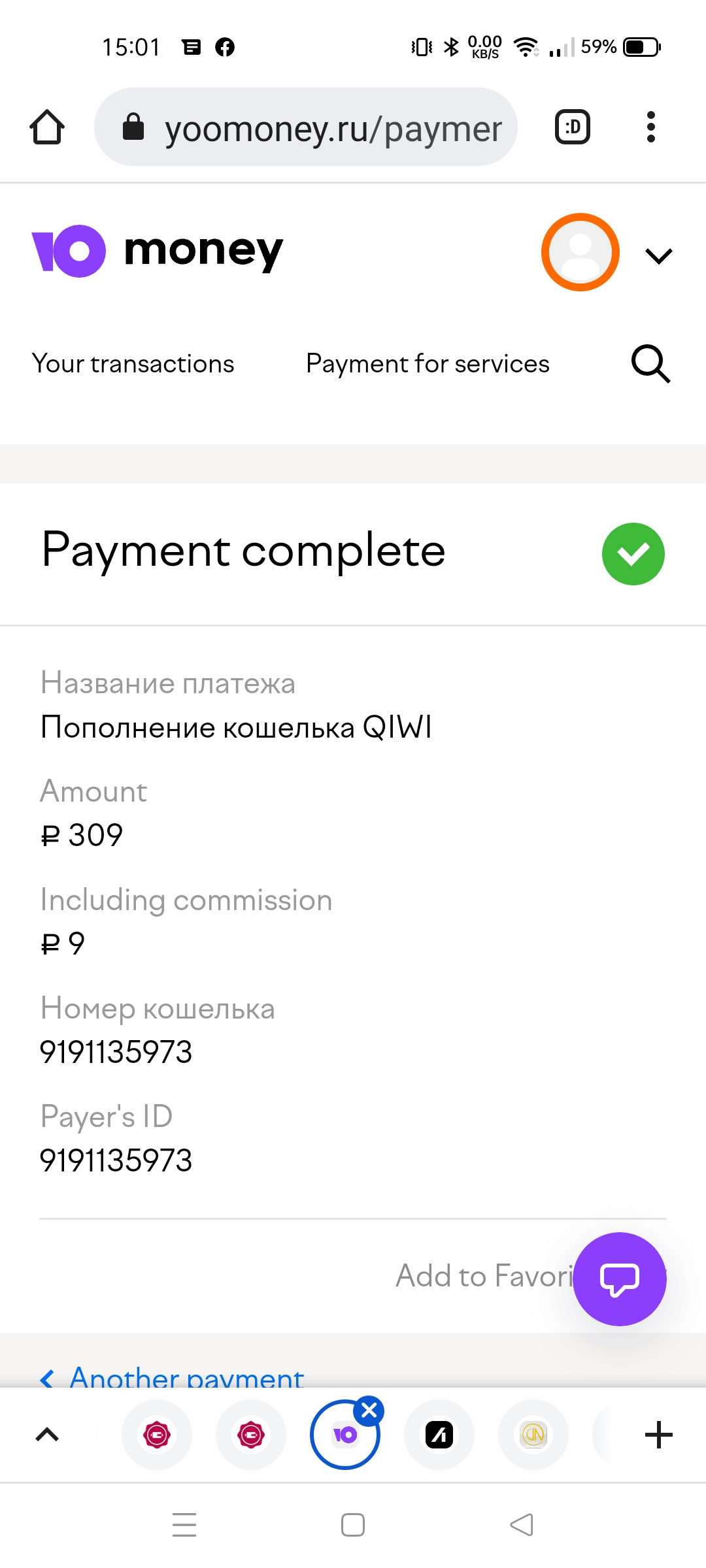Open the system recent apps menu
Image resolution: width=706 pixels, height=1568 pixels.
(184, 1525)
